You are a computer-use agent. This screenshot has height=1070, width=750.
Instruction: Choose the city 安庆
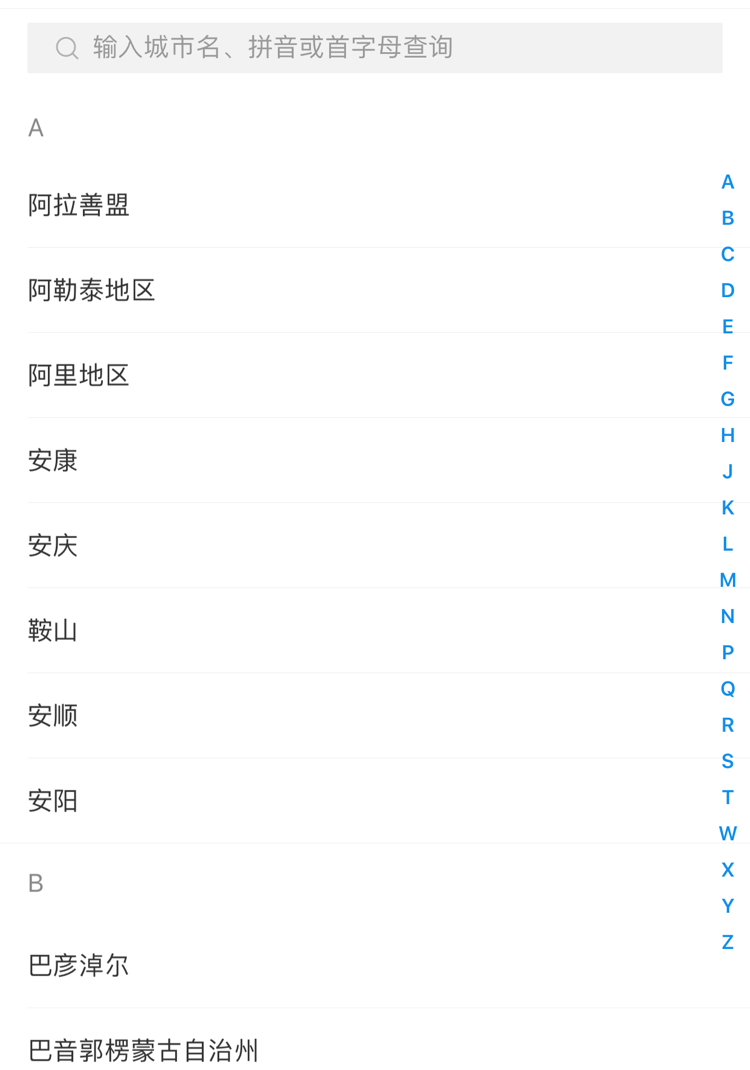(53, 546)
